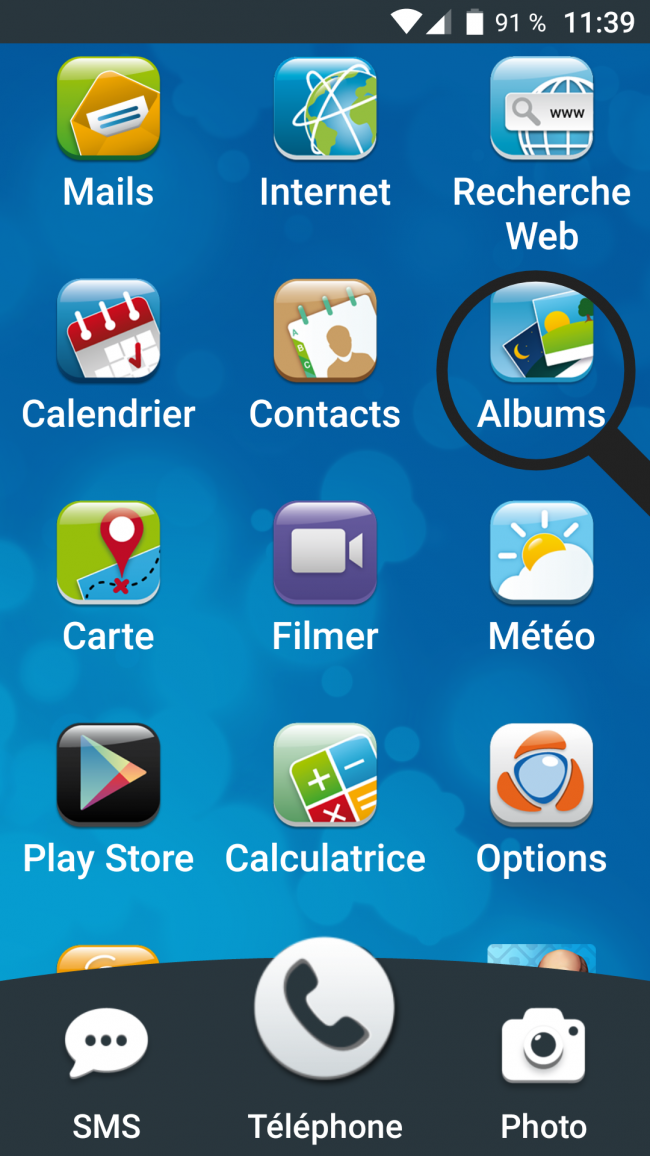Open the Play Store

pos(108,775)
